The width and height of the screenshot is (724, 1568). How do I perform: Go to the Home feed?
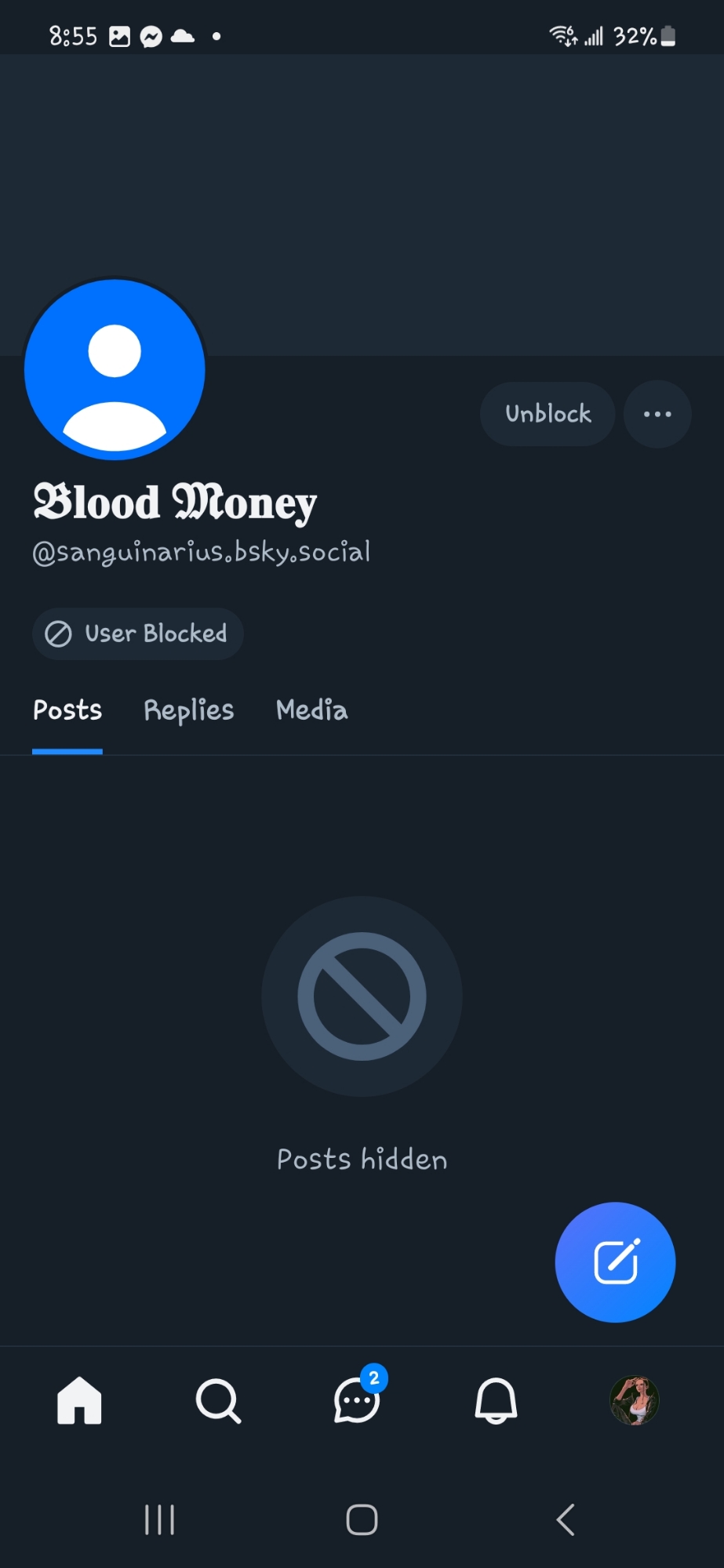(x=79, y=1400)
